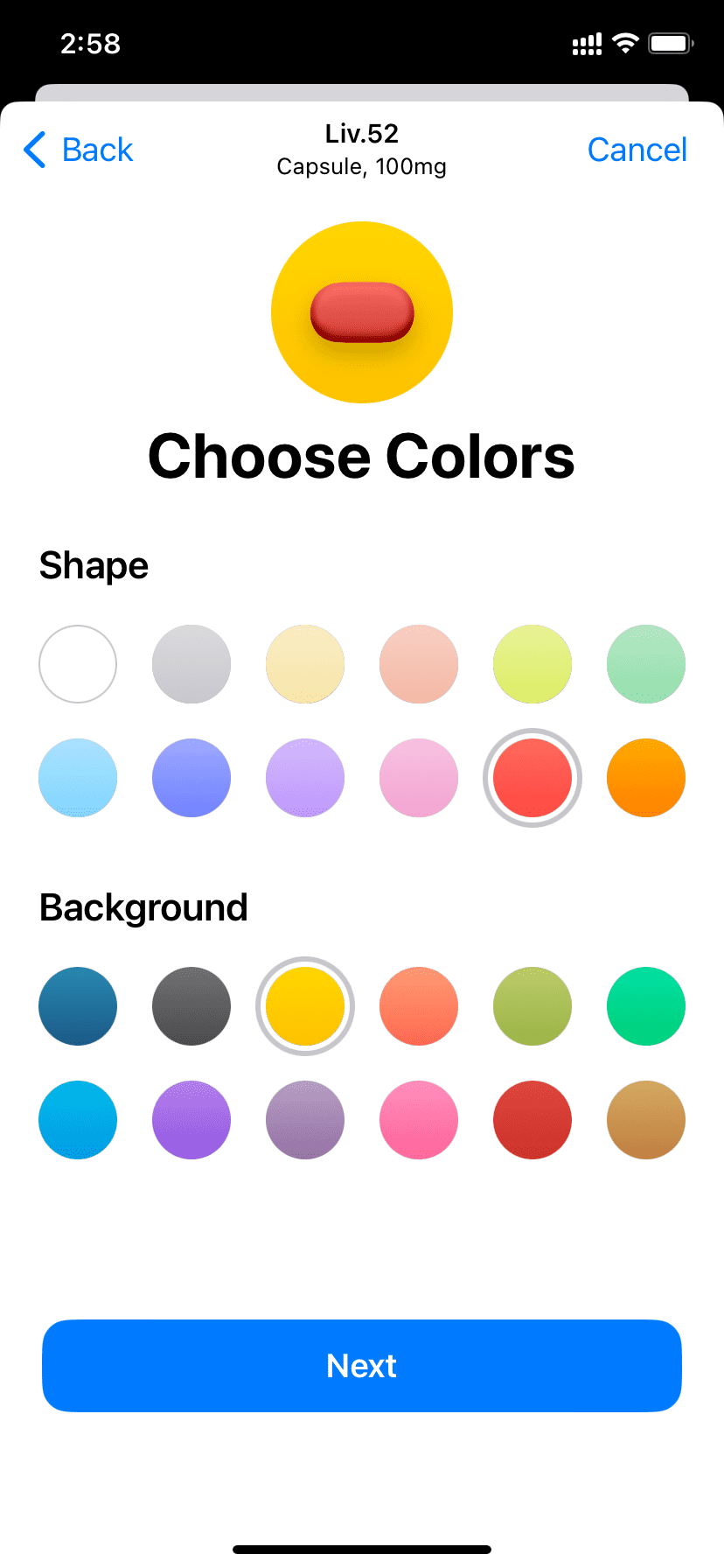Select the mint green shape color

tap(646, 664)
